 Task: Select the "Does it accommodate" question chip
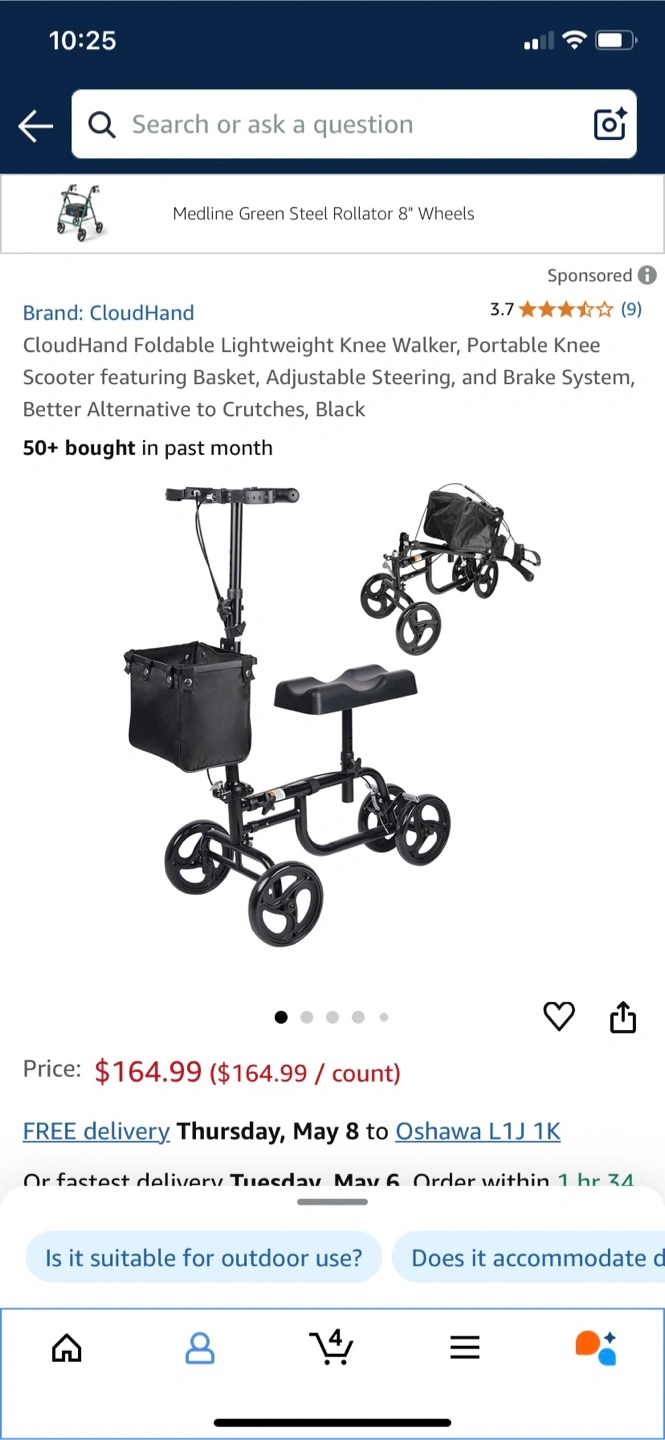click(530, 1257)
